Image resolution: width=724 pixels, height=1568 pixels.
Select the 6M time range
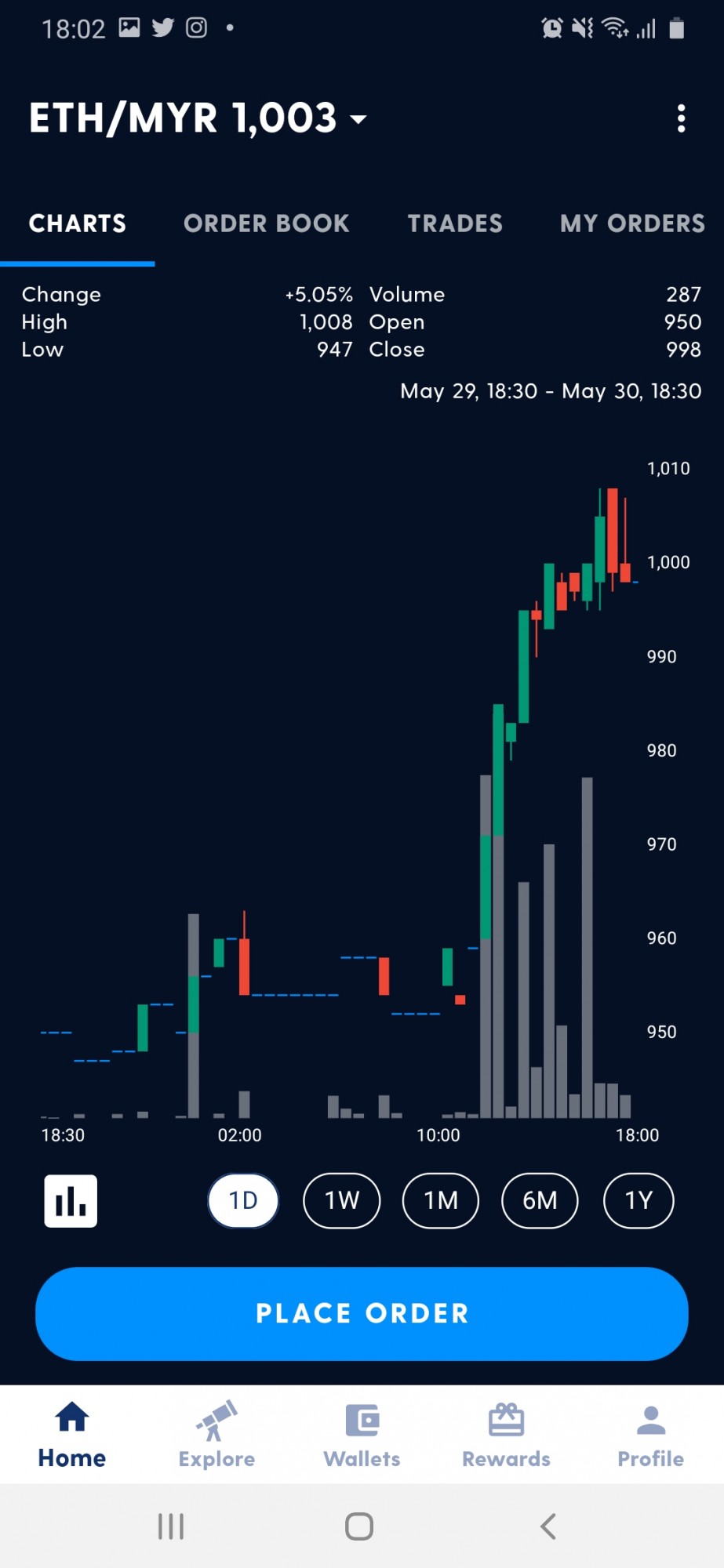pos(540,1200)
